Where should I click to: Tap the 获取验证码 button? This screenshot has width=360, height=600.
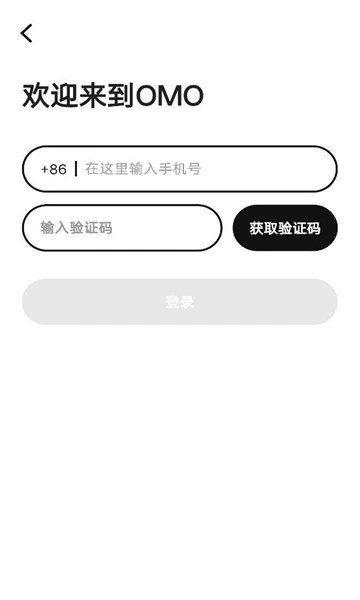(285, 228)
